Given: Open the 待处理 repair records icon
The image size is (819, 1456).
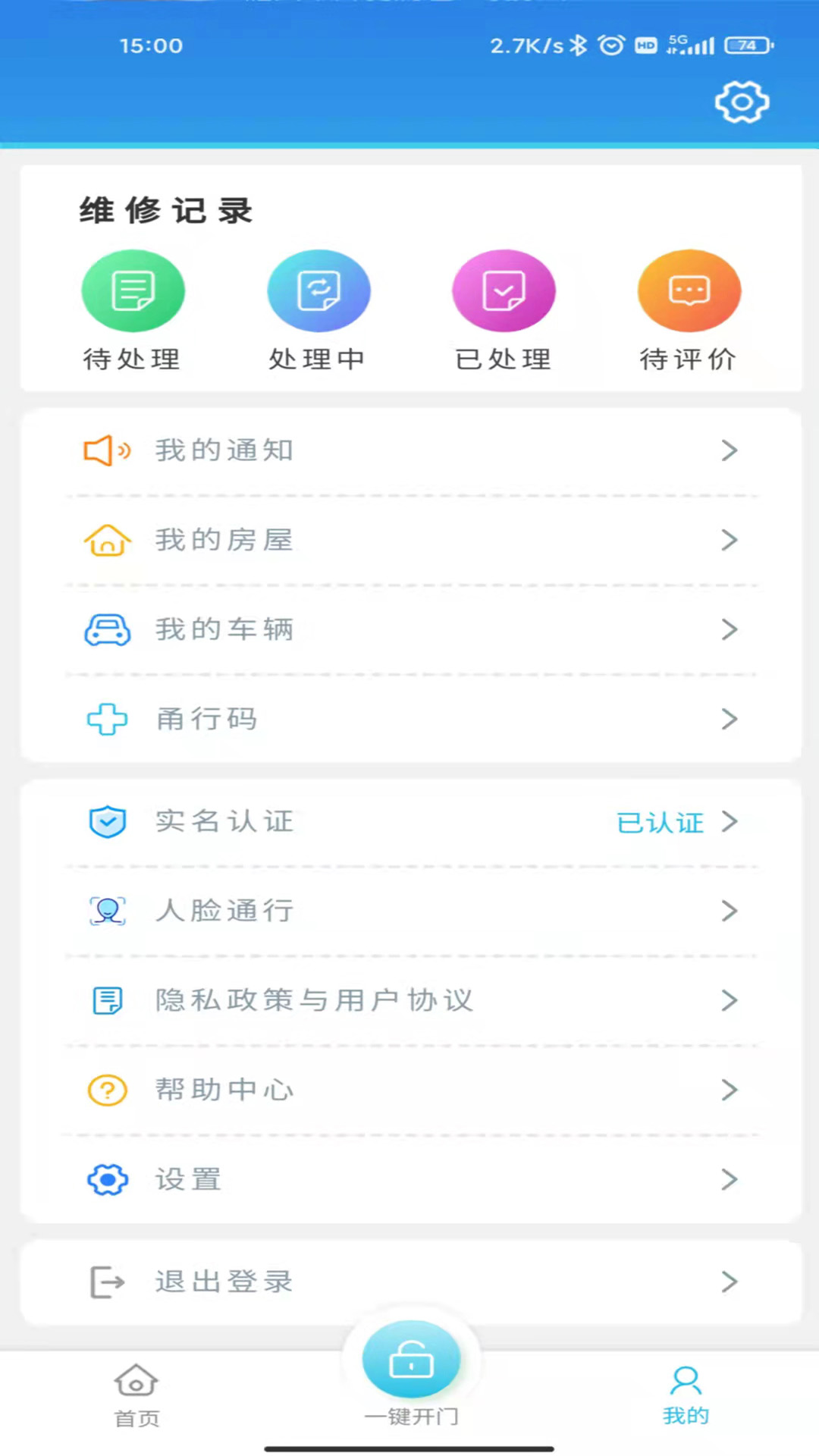Looking at the screenshot, I should [133, 290].
